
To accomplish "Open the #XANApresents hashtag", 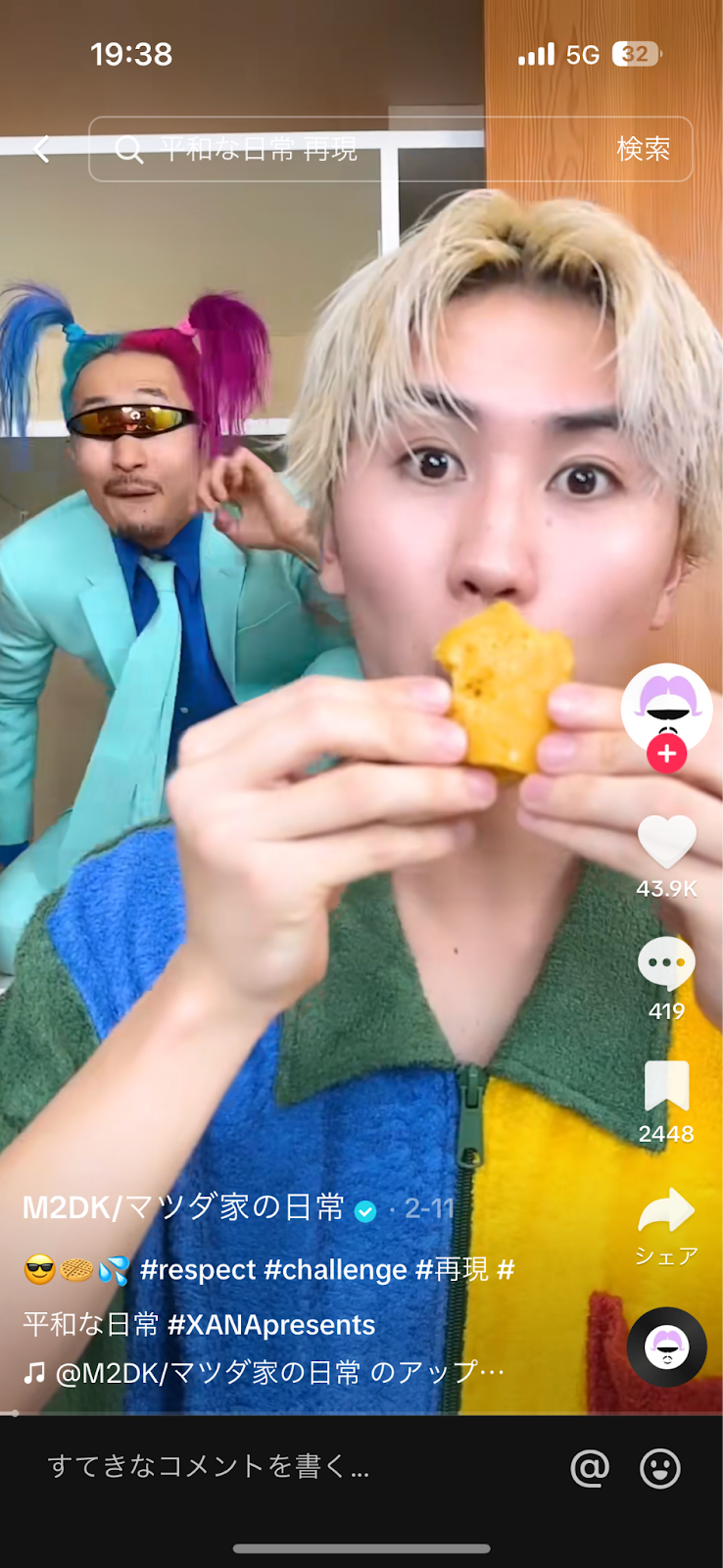I will click(x=271, y=1325).
